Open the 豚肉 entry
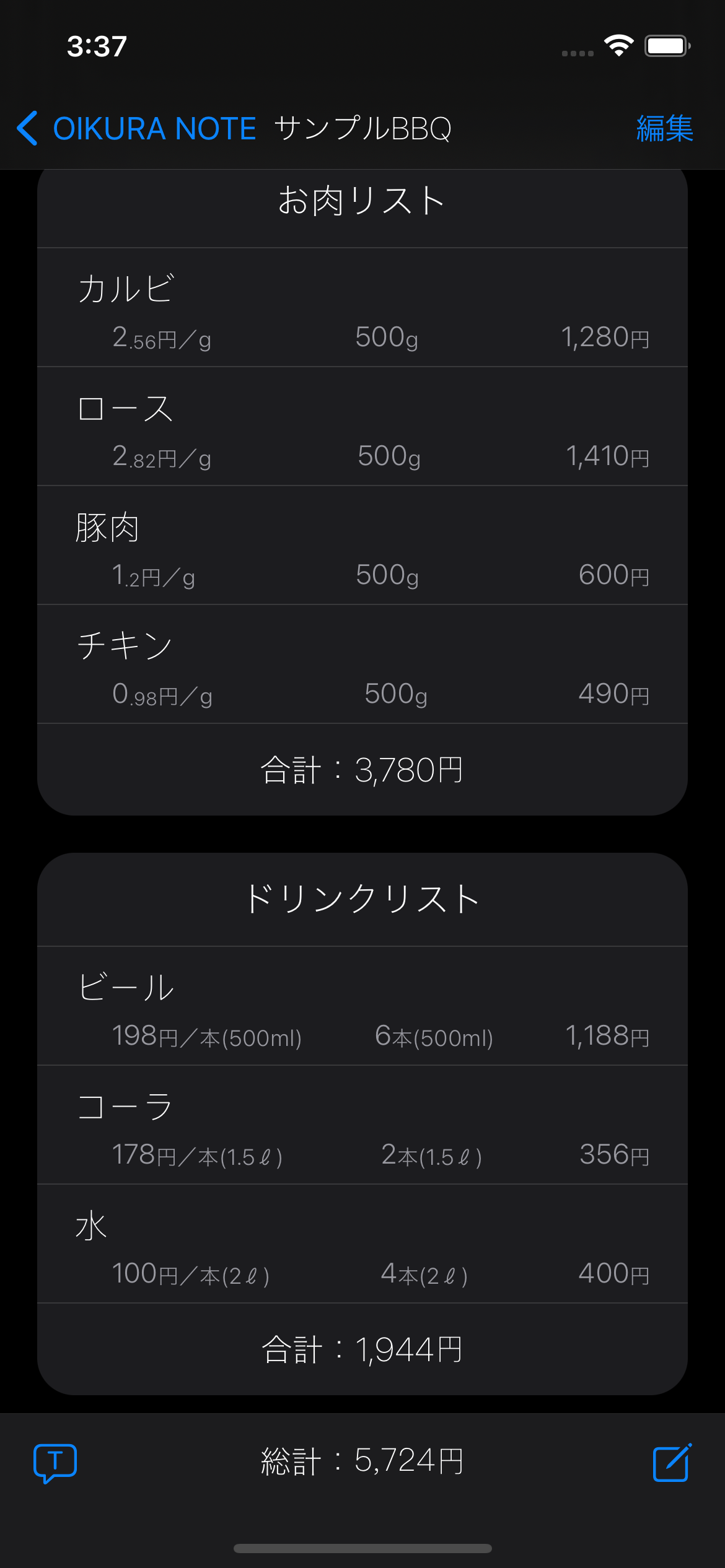Screen dimensions: 725x1568 tap(362, 546)
